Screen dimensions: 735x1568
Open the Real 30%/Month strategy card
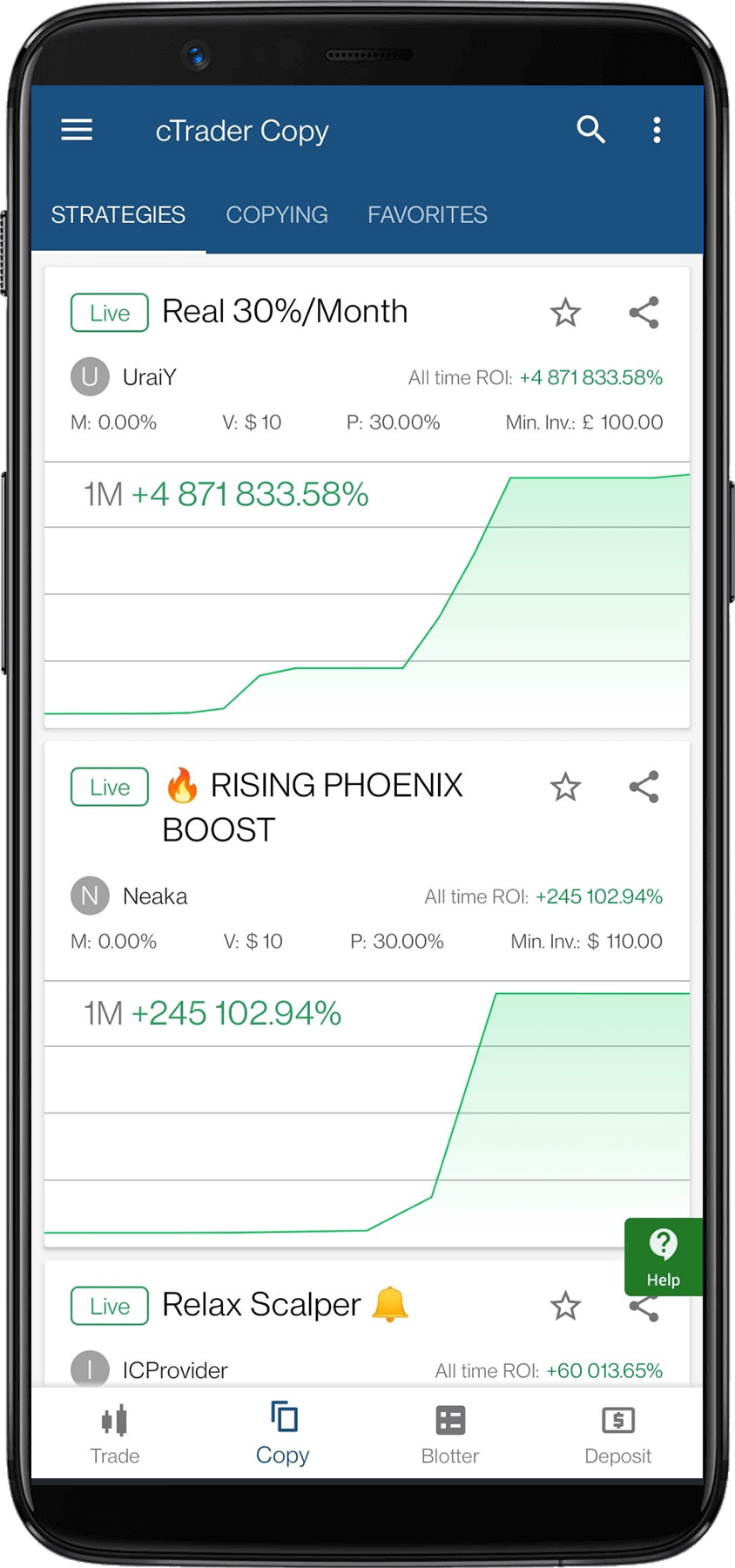tap(367, 497)
